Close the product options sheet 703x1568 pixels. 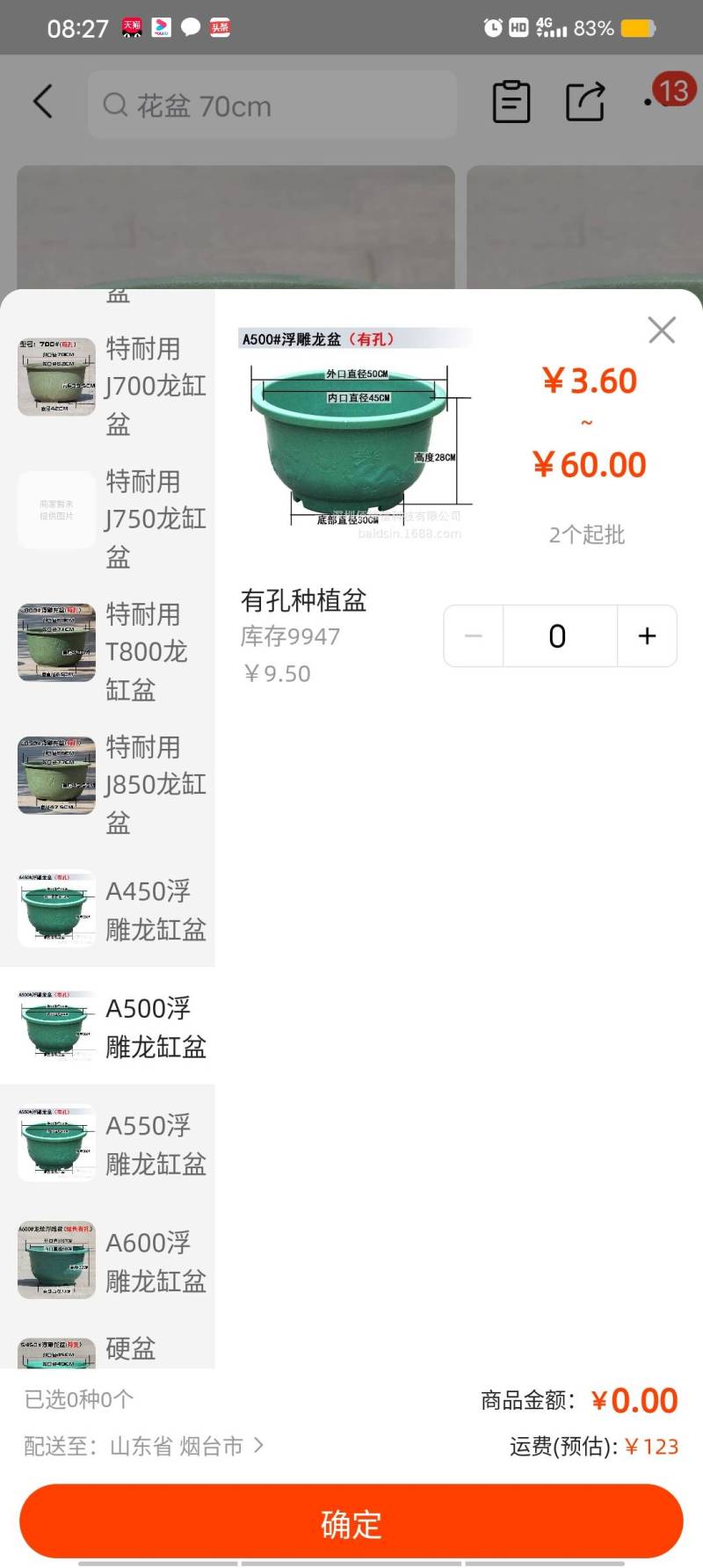(x=661, y=330)
